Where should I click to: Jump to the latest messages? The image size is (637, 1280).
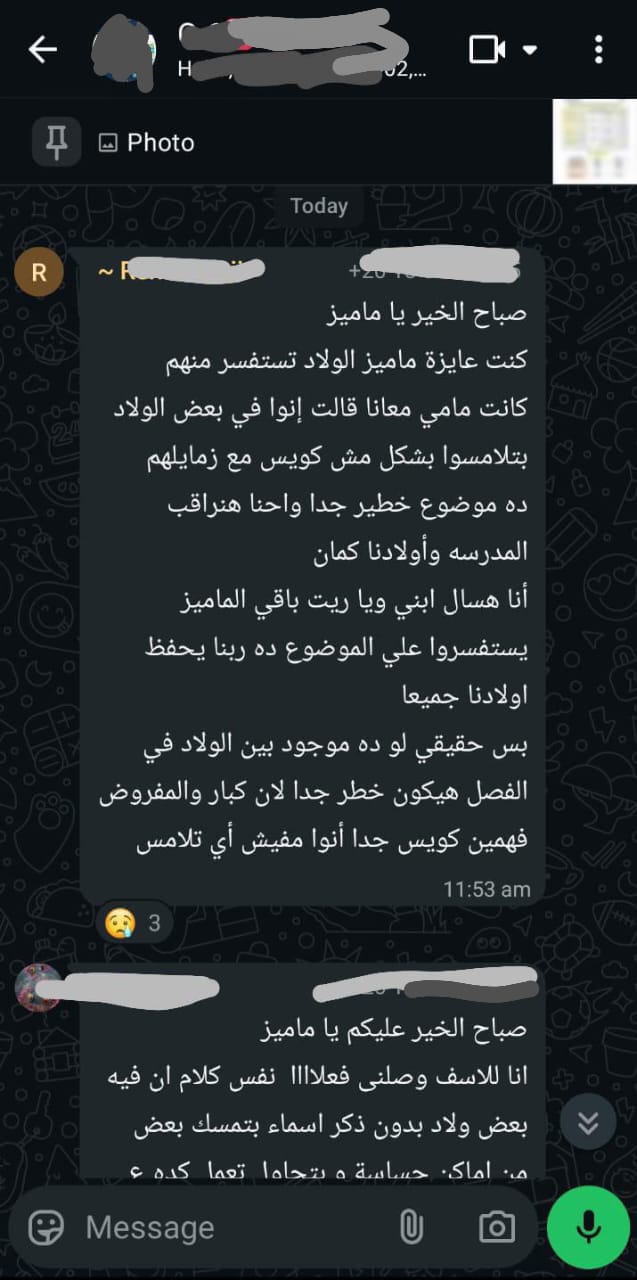[587, 1124]
